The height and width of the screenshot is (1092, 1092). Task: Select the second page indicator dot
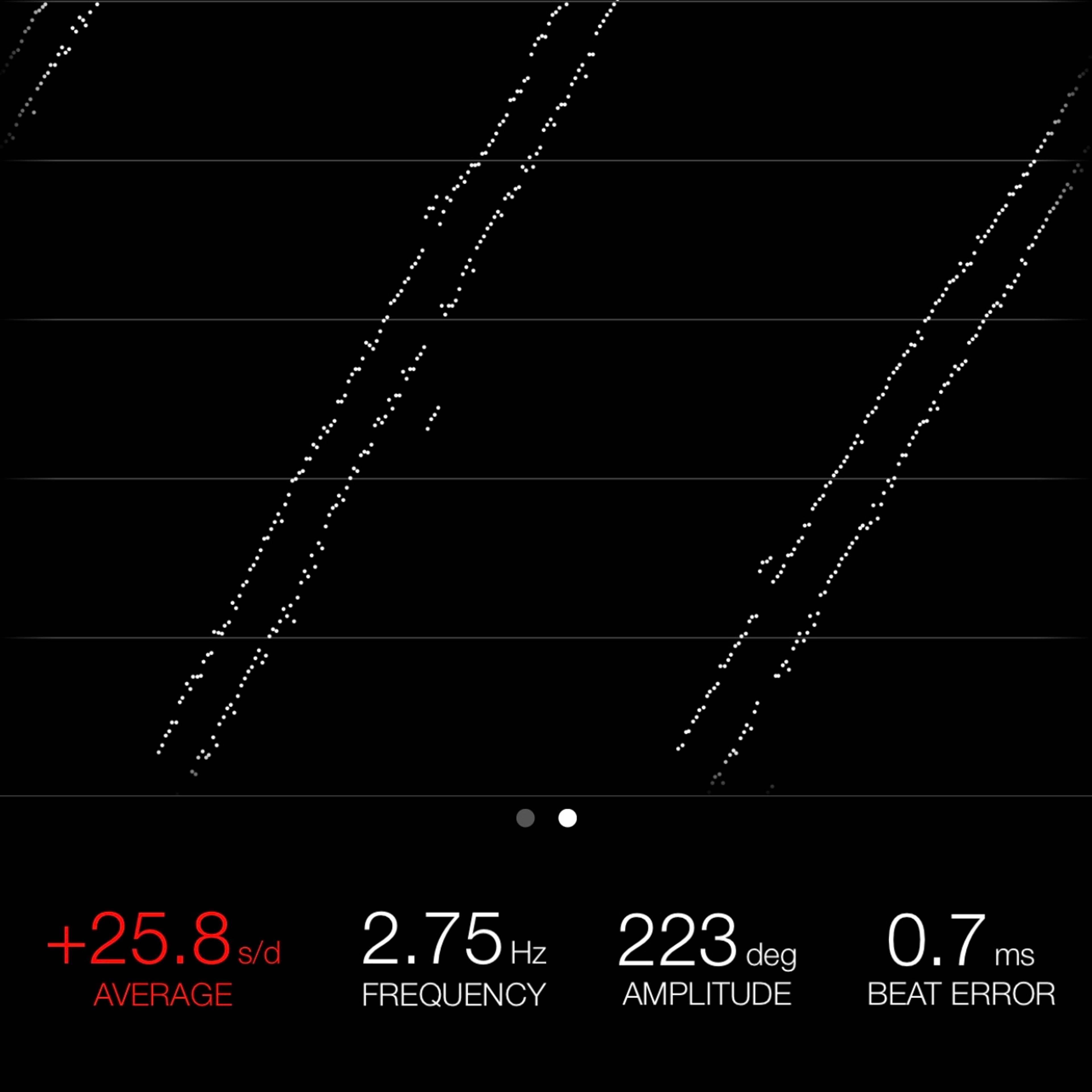click(567, 818)
